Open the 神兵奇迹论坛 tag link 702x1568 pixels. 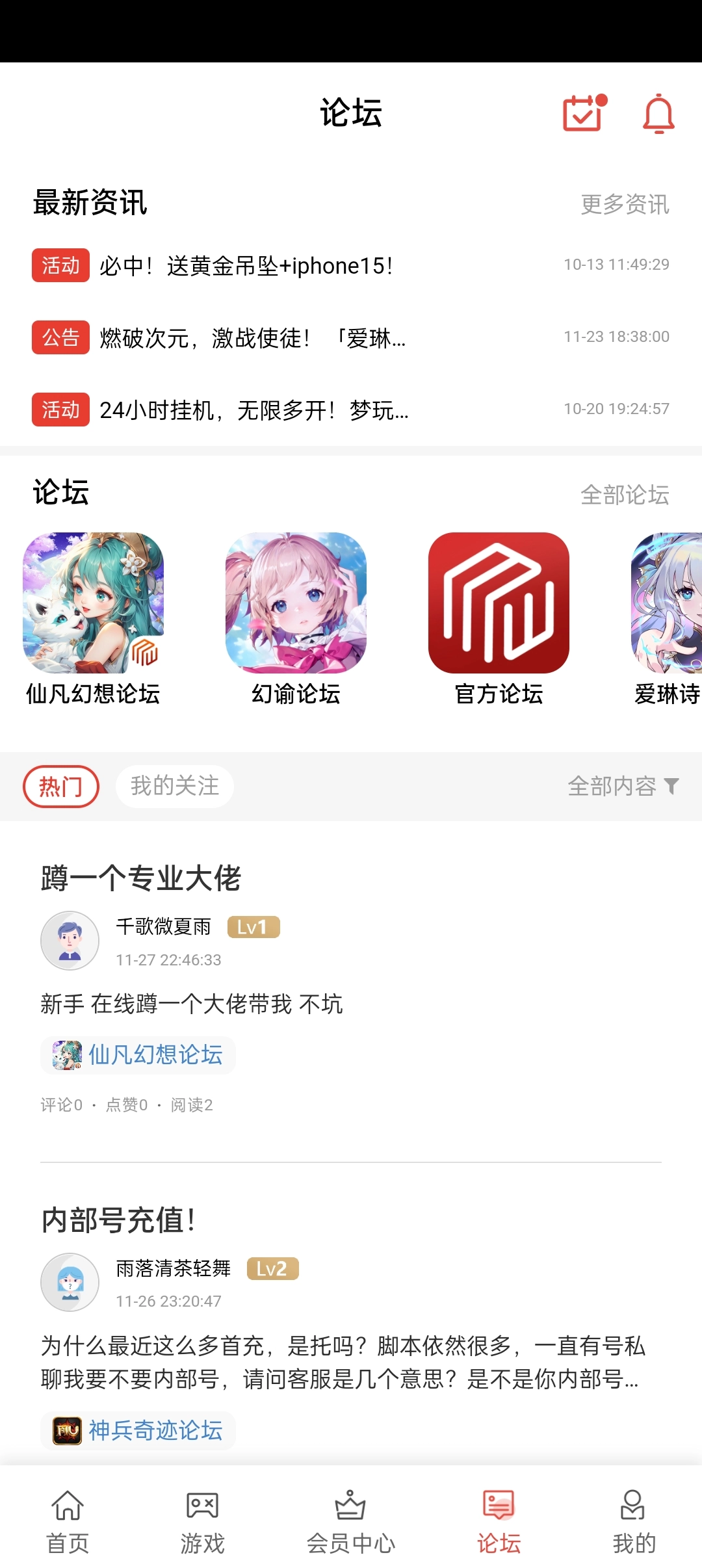pos(138,1430)
